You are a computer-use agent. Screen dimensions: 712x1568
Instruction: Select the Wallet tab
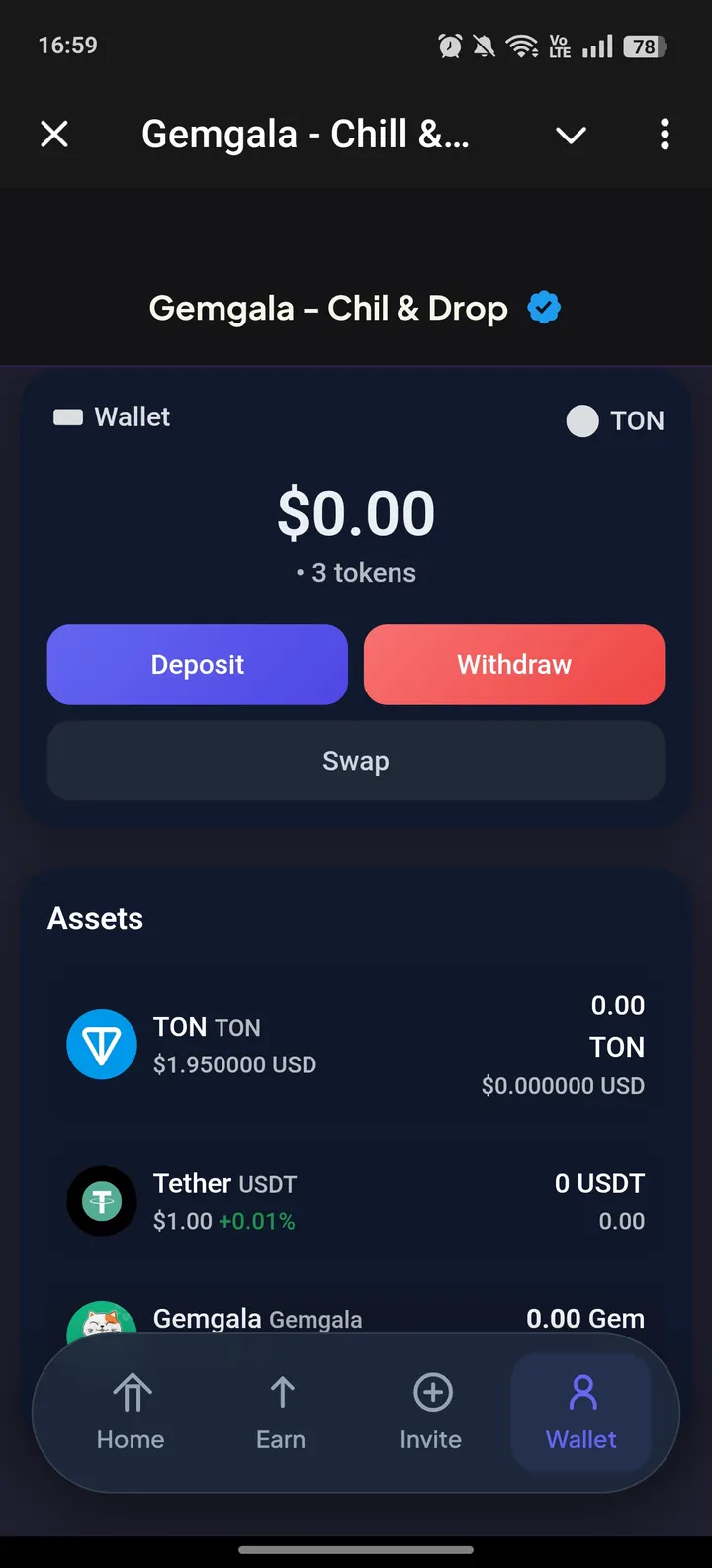(x=581, y=1412)
